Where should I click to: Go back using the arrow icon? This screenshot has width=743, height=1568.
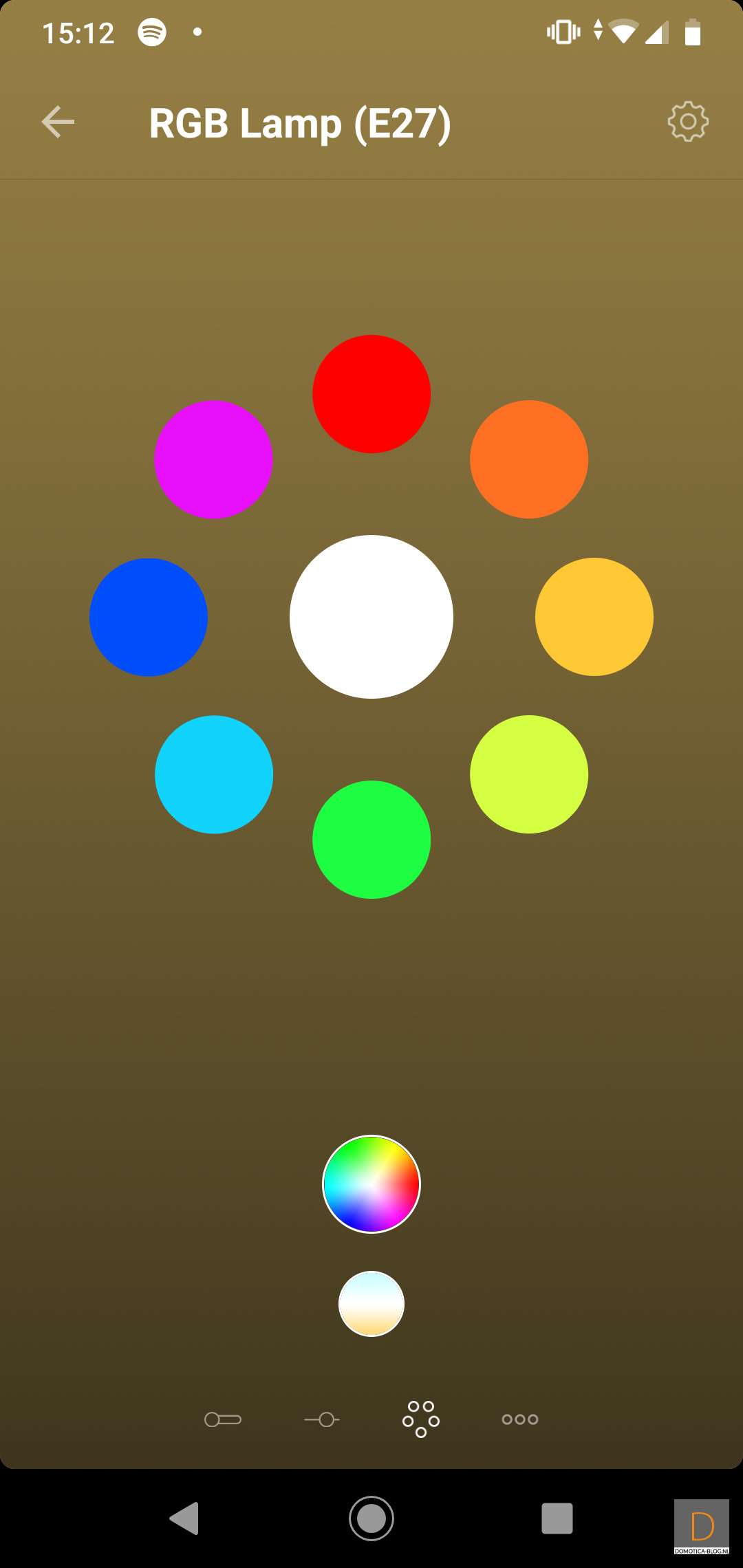point(58,122)
